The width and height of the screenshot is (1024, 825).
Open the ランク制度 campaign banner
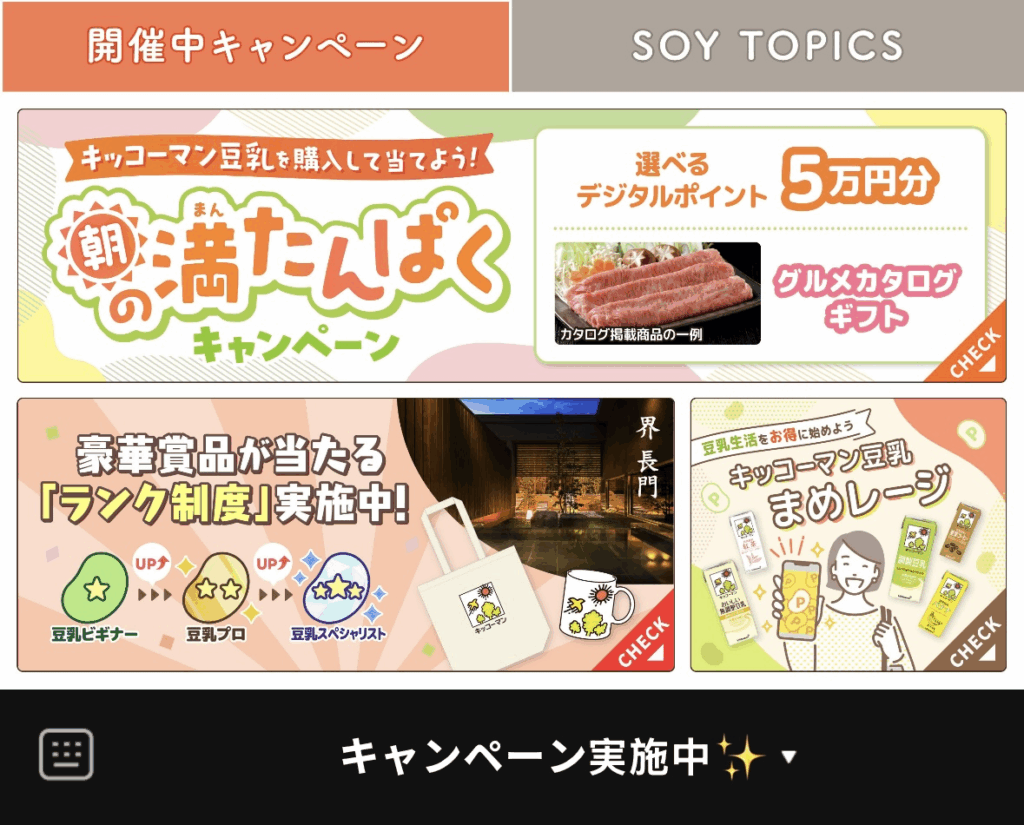coord(345,534)
